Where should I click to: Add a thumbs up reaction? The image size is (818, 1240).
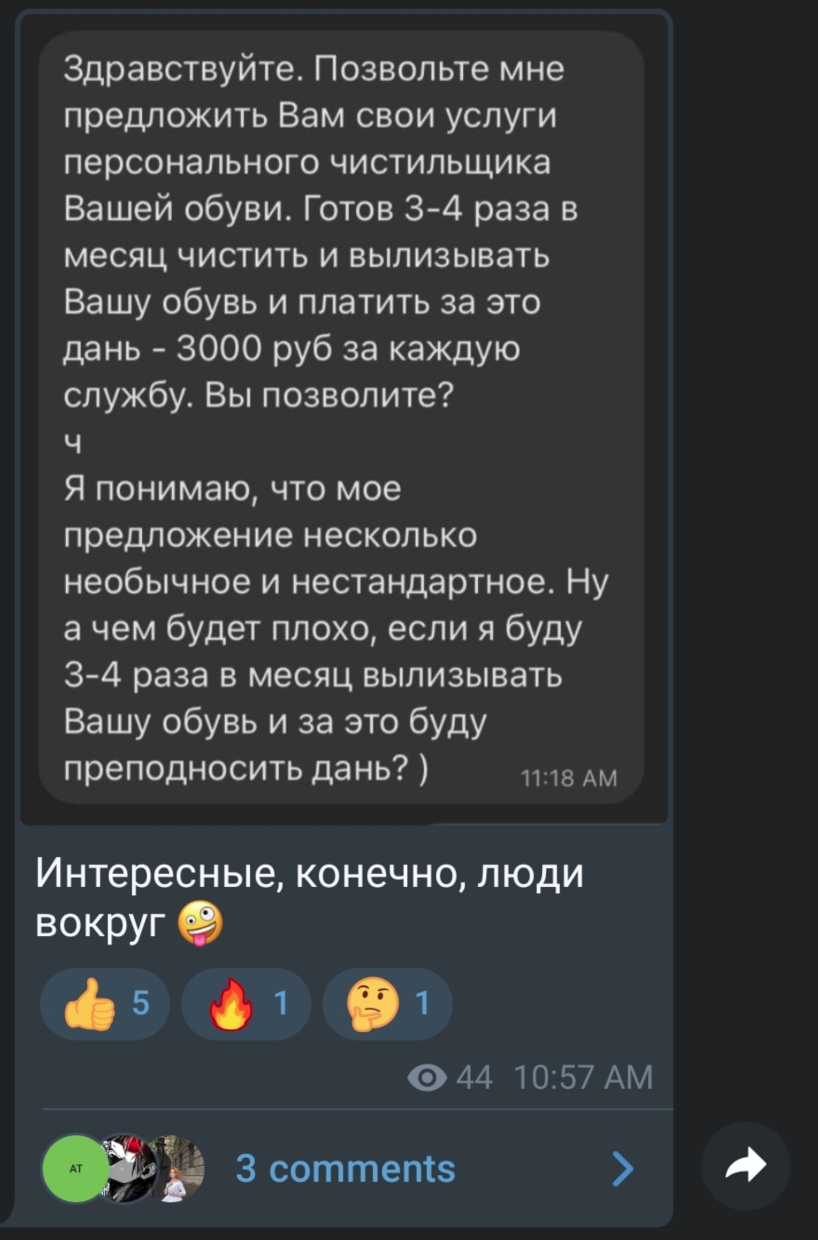(105, 1004)
